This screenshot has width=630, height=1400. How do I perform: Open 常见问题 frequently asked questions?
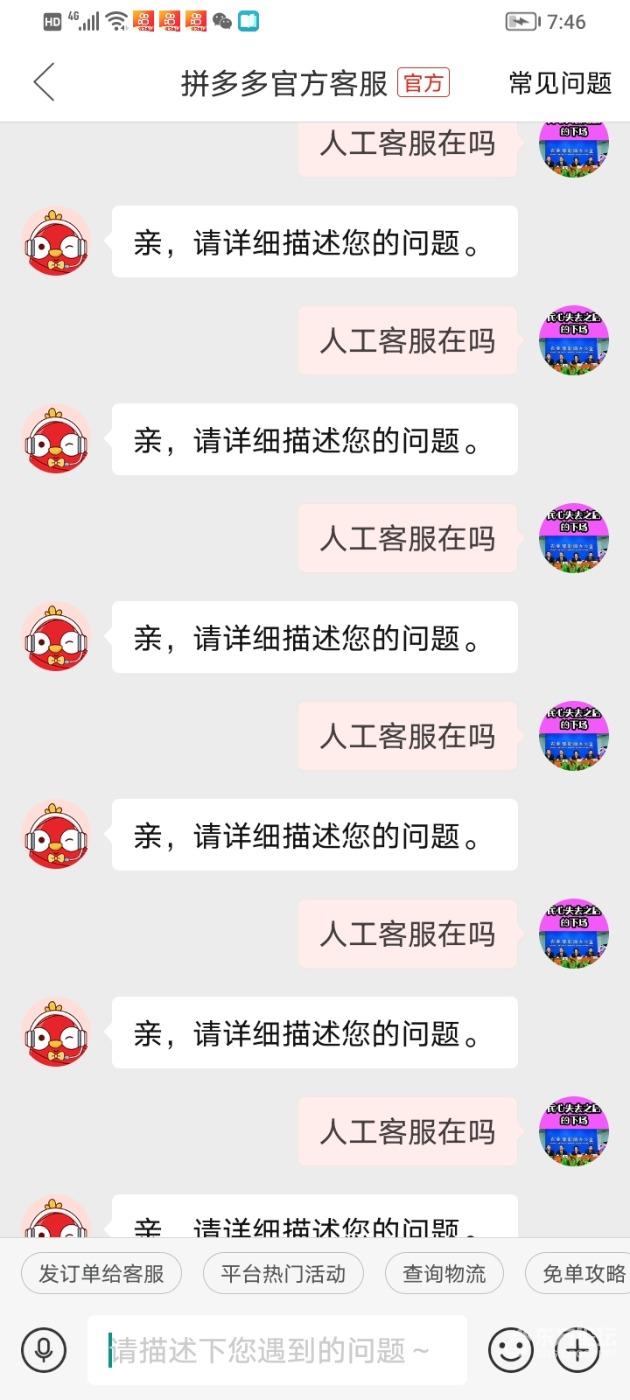(x=559, y=83)
